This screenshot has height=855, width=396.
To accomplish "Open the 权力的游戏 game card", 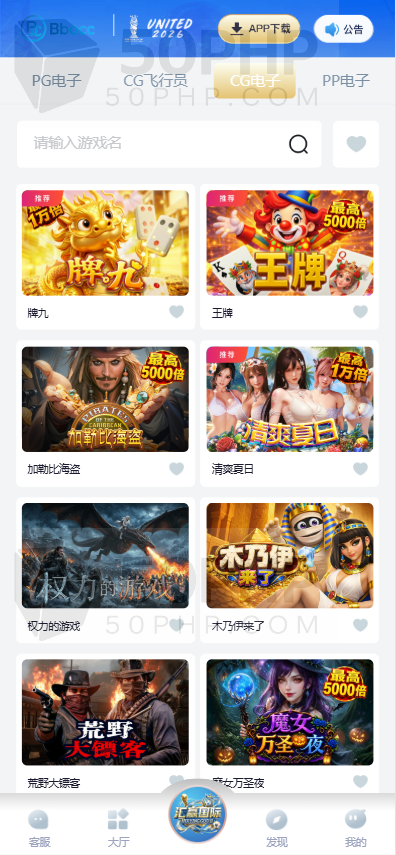I will coord(105,570).
